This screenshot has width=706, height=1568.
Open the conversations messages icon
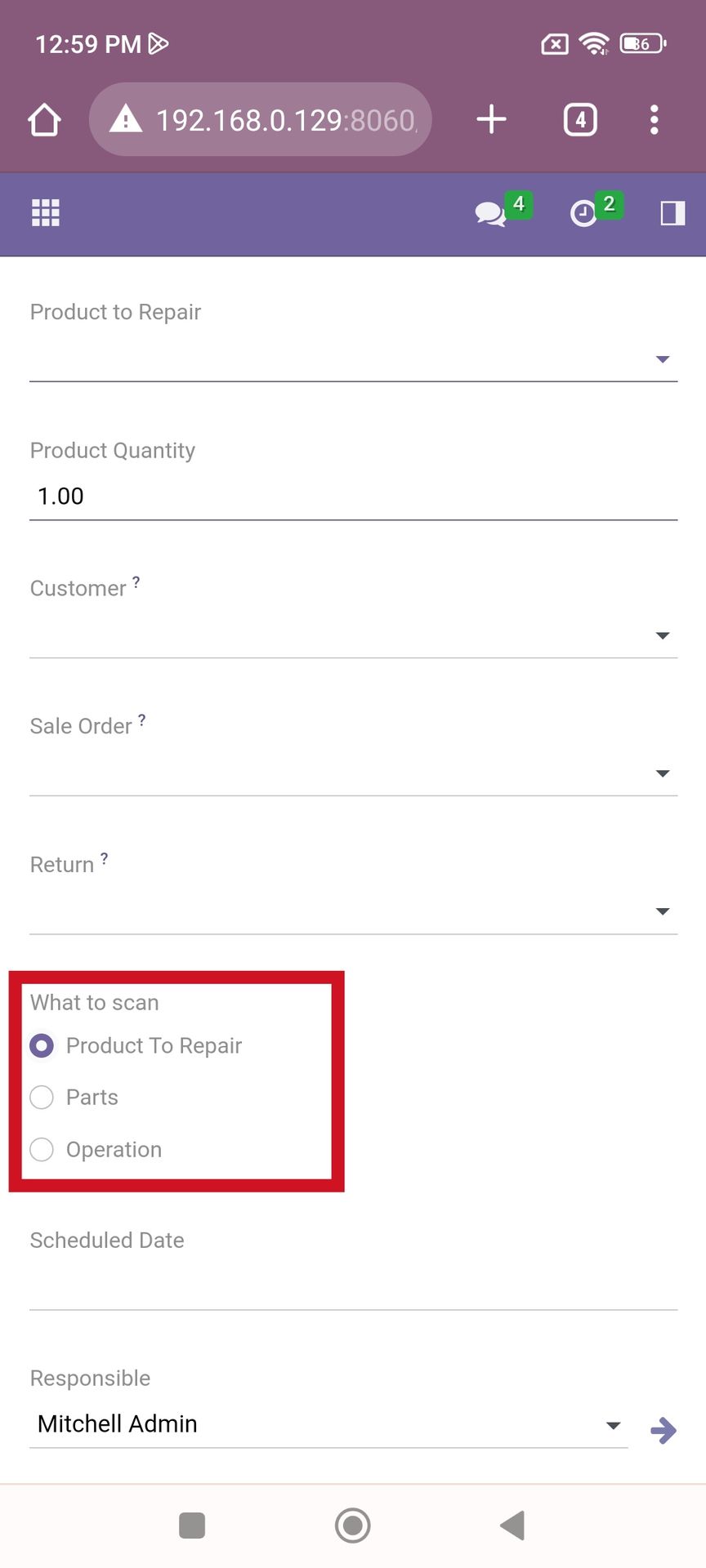491,214
